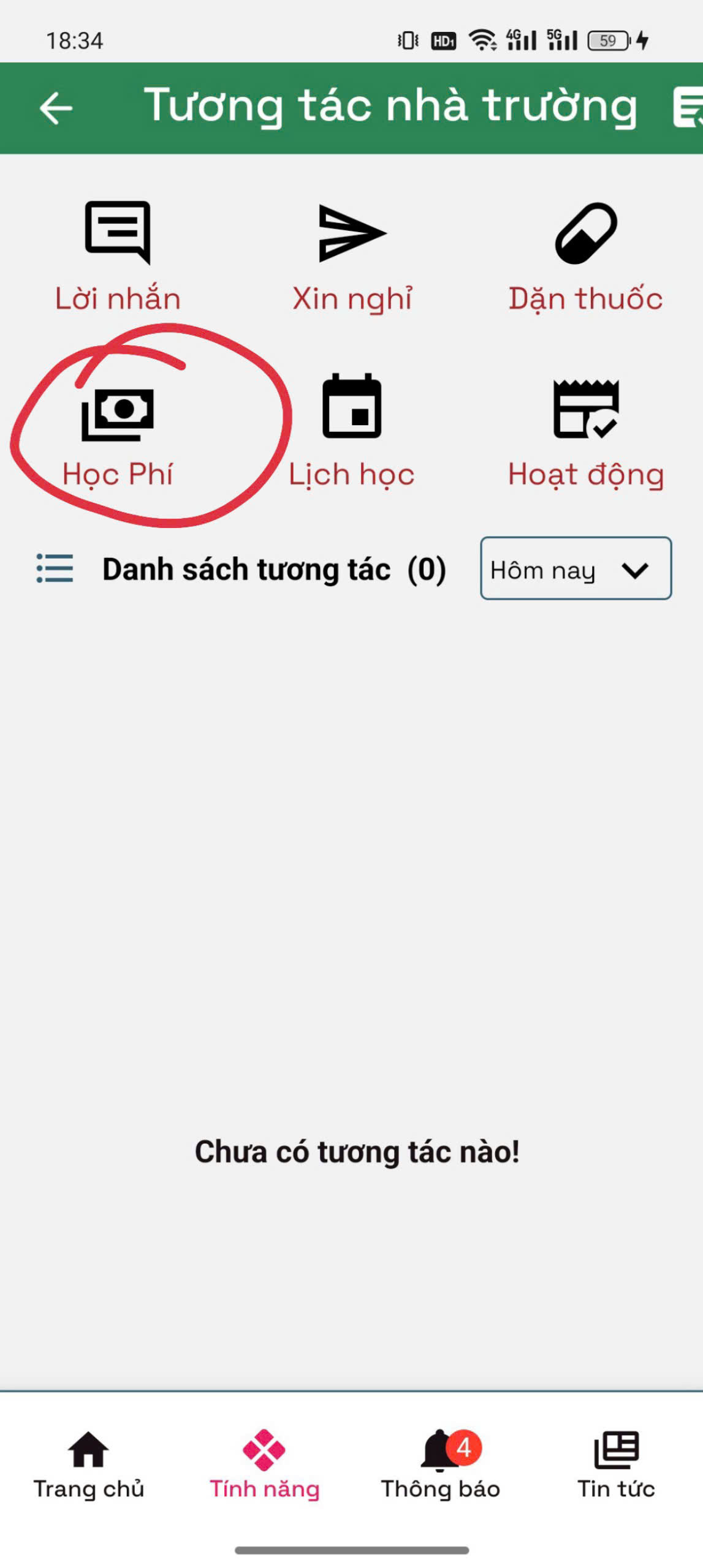Expand the Hôm nay date dropdown
Image resolution: width=703 pixels, height=1568 pixels.
[x=575, y=568]
